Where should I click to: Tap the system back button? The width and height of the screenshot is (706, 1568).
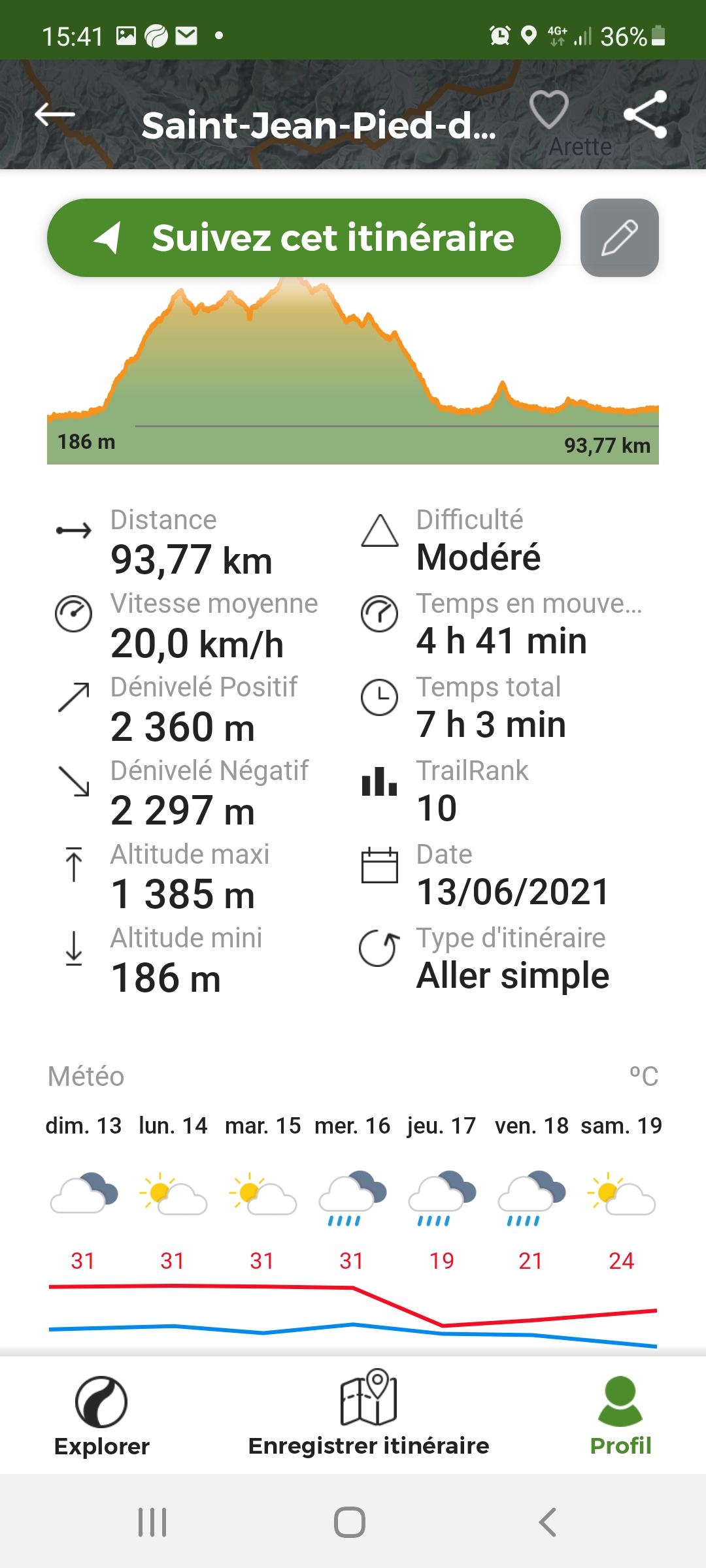[548, 1522]
